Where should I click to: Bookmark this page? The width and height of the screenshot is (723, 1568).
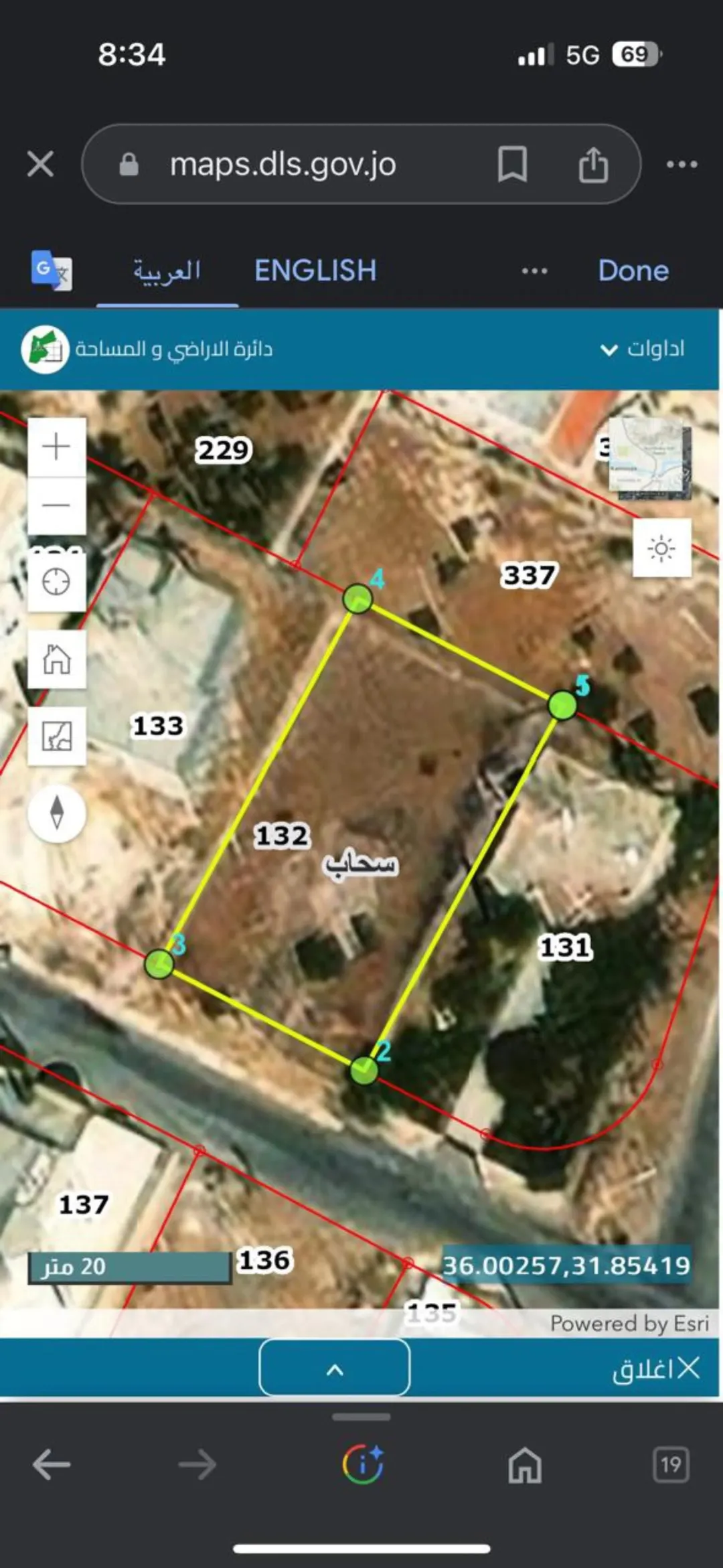(x=512, y=164)
